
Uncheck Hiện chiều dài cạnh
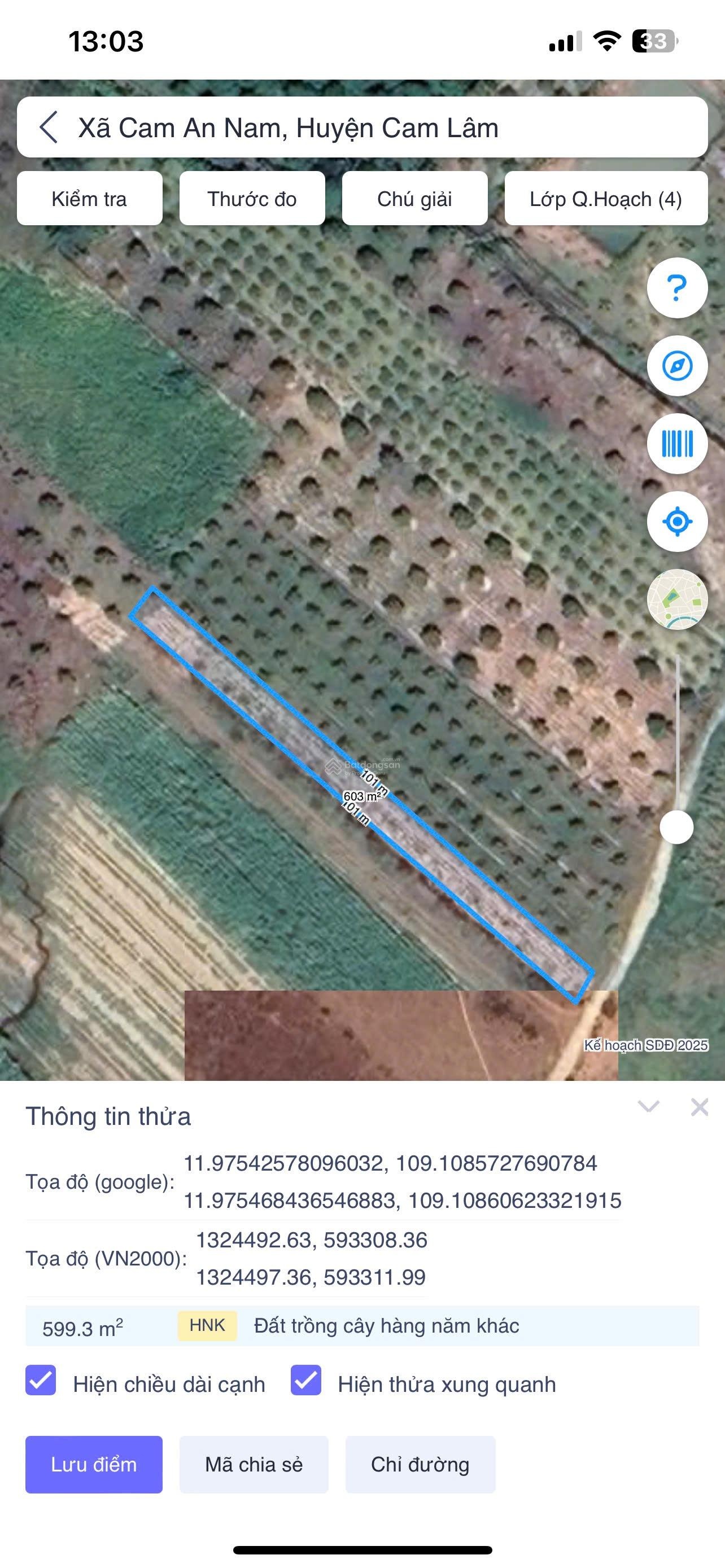click(41, 1380)
